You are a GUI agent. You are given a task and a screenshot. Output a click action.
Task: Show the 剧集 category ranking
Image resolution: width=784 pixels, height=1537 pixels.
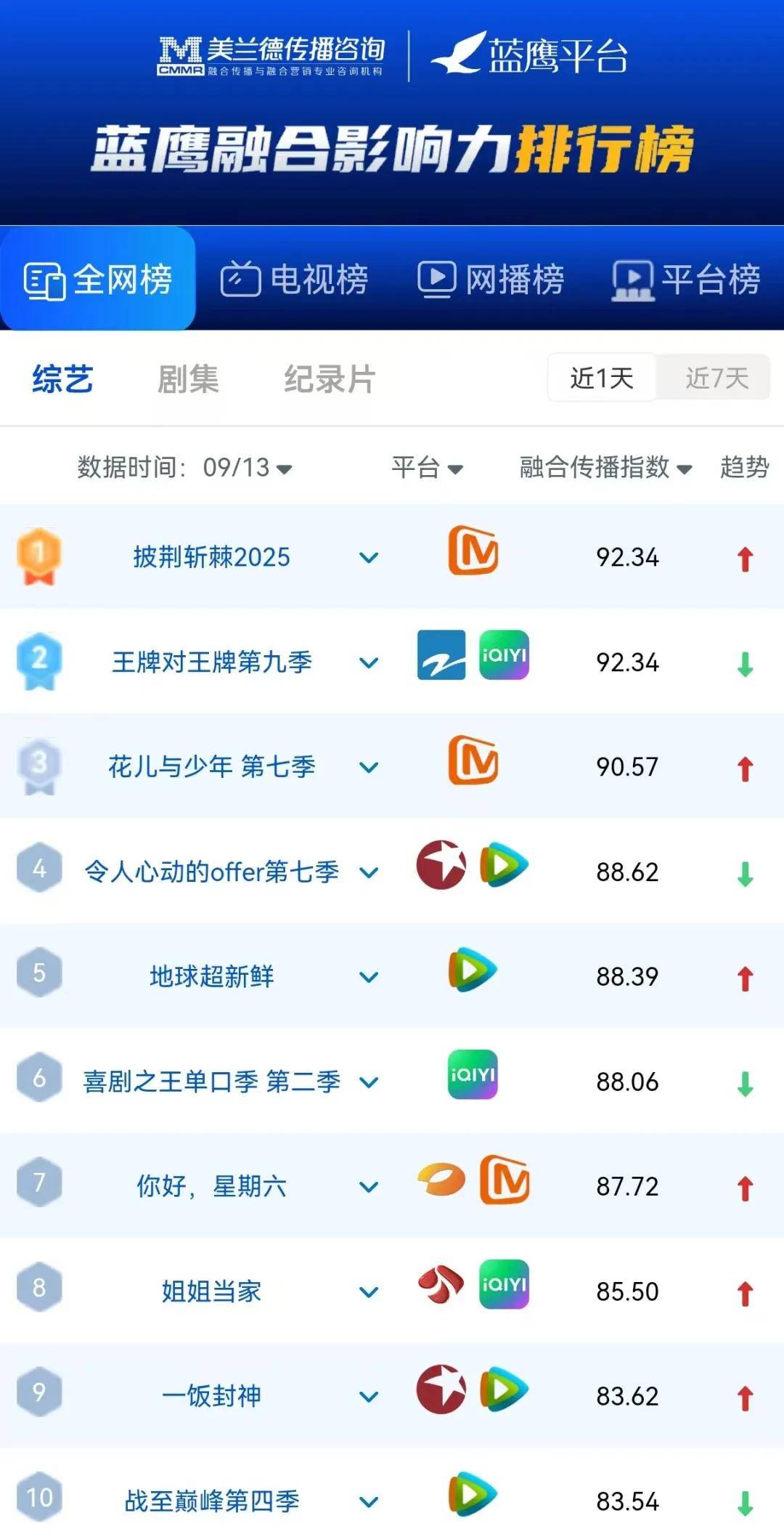click(188, 379)
